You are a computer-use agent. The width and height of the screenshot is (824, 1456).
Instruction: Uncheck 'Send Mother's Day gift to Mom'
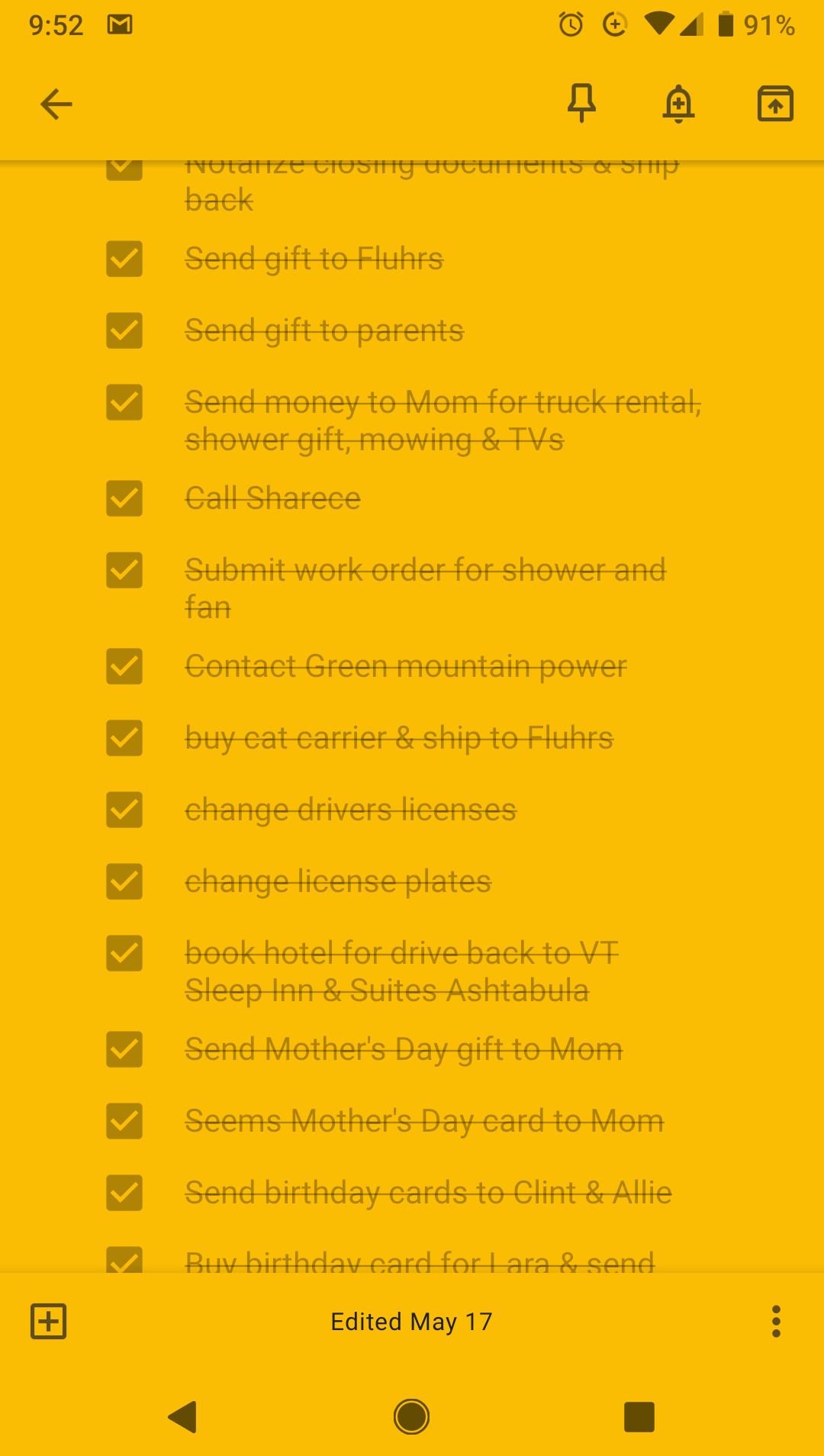click(x=124, y=1049)
